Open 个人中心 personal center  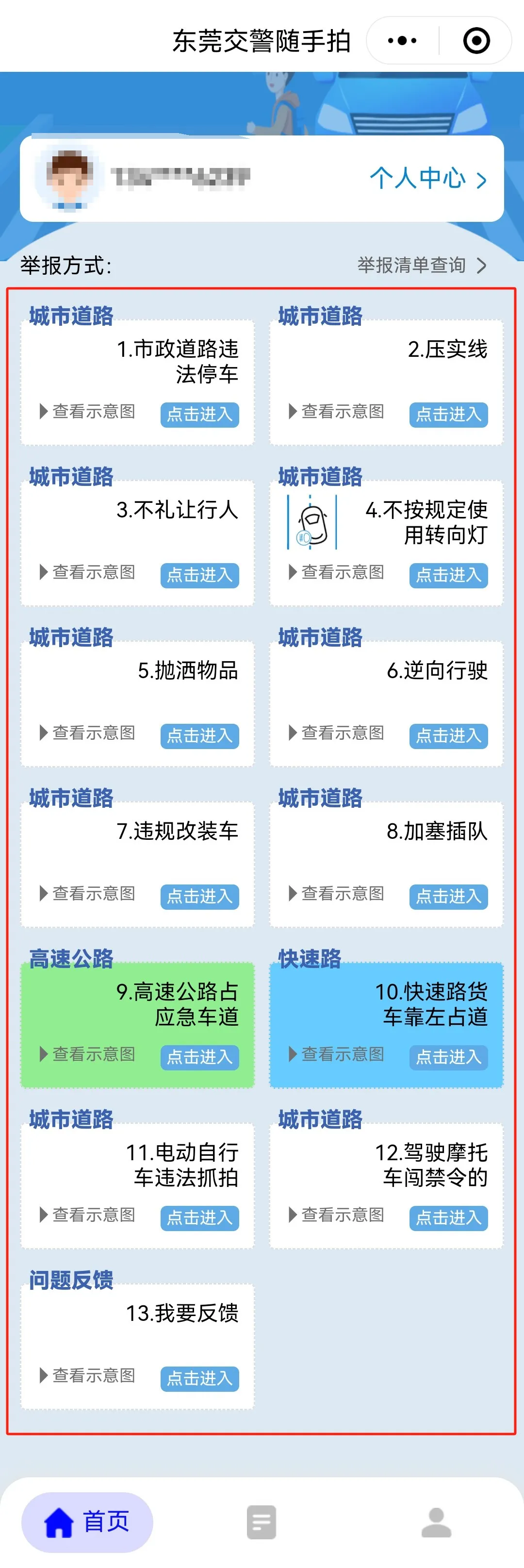click(428, 178)
